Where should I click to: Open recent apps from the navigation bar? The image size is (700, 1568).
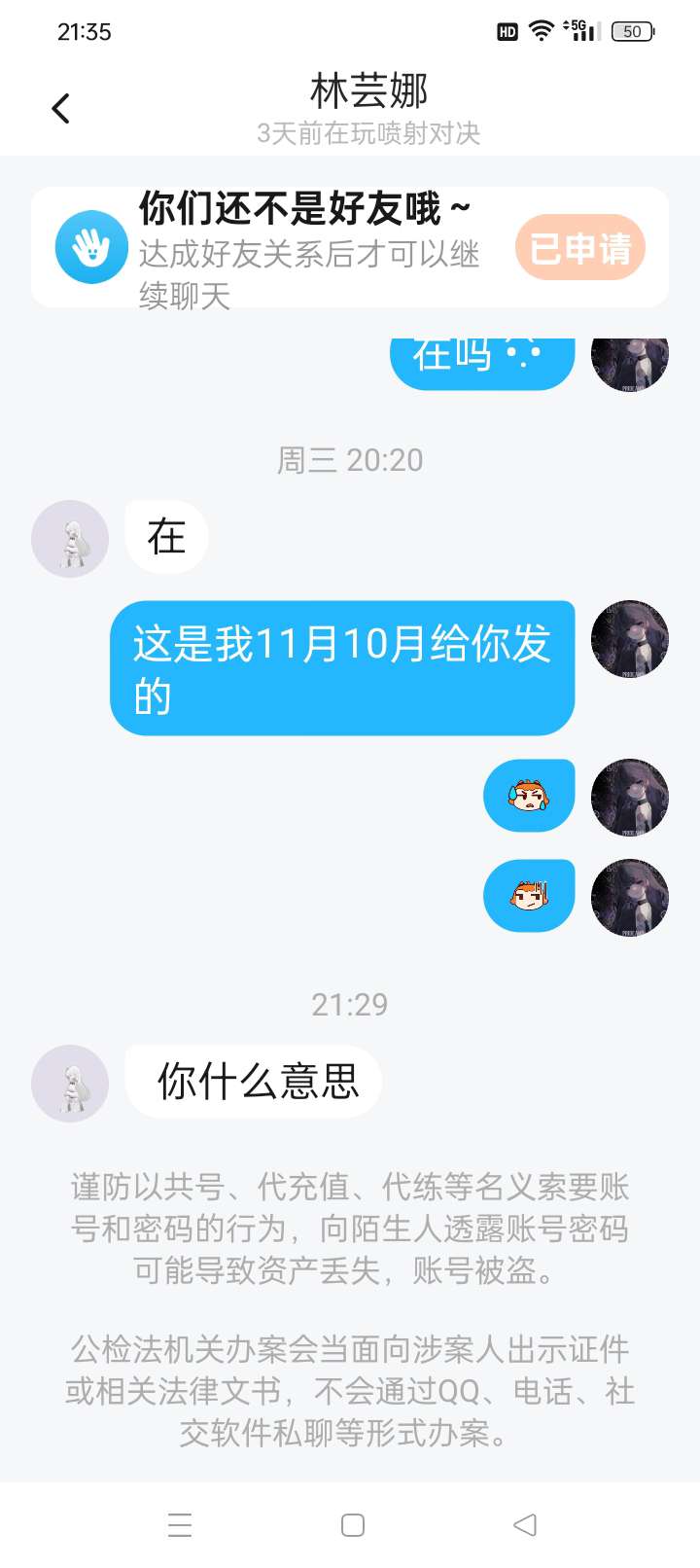[180, 1524]
